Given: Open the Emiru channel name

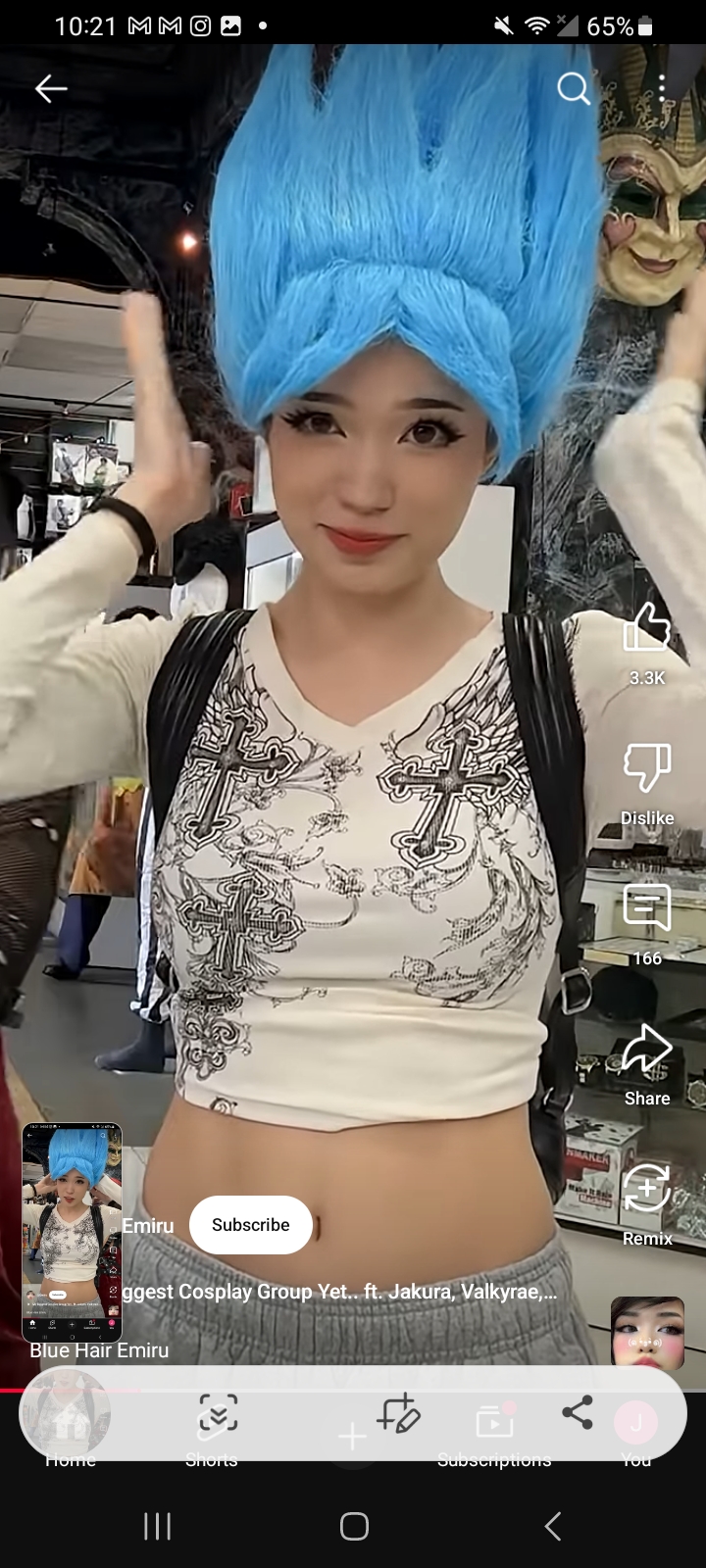Looking at the screenshot, I should (148, 1226).
